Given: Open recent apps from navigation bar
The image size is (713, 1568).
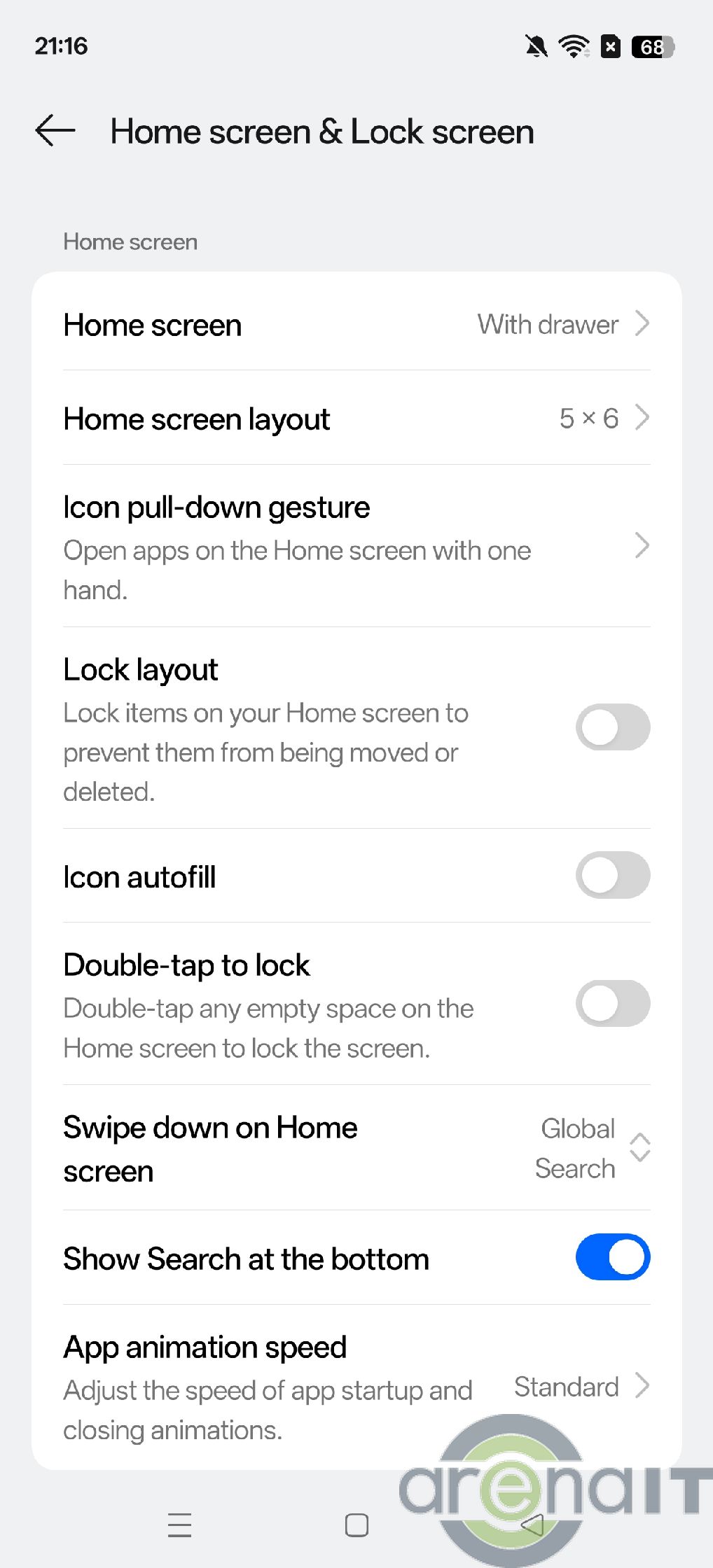Looking at the screenshot, I should [179, 1525].
